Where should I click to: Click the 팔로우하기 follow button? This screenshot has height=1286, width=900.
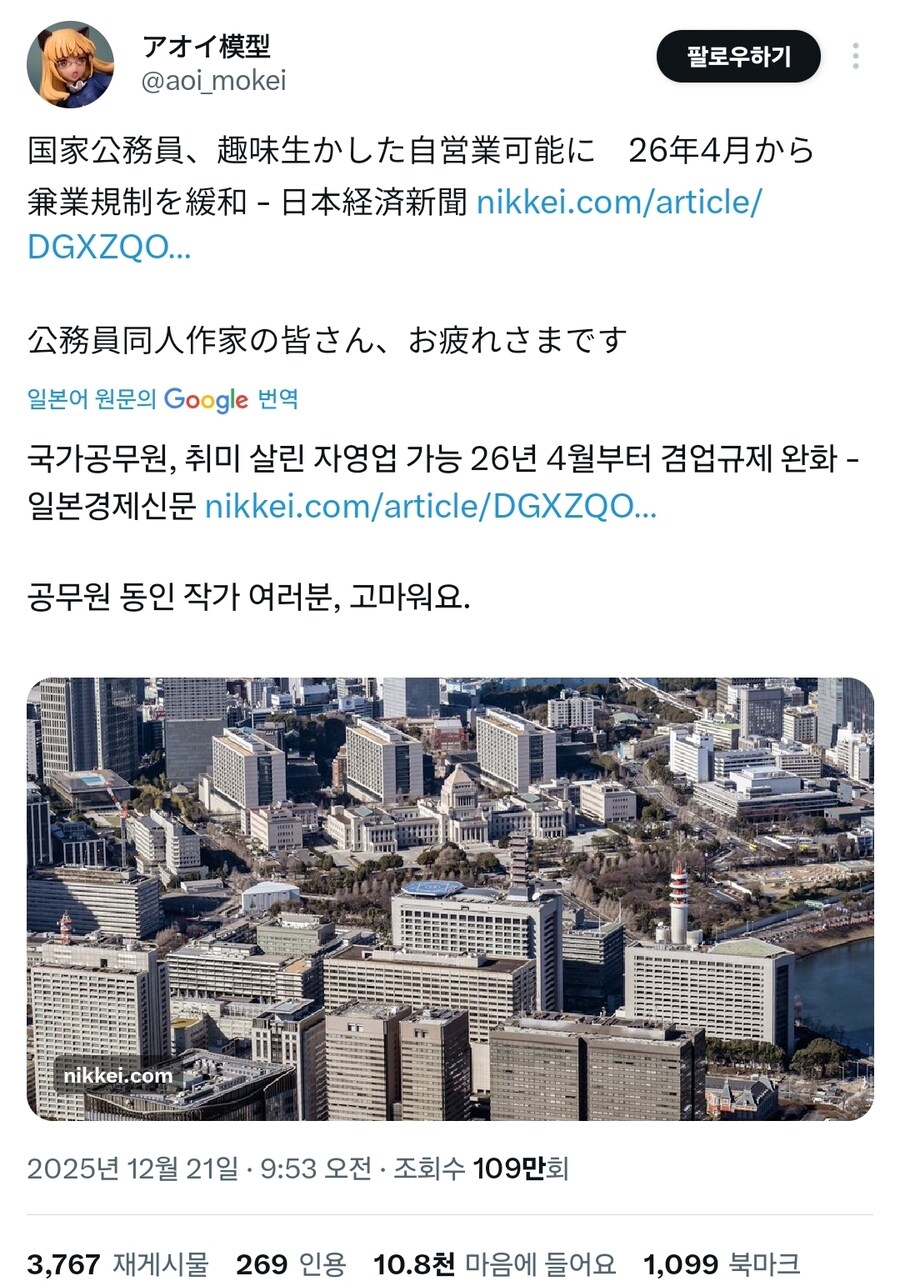click(x=740, y=58)
